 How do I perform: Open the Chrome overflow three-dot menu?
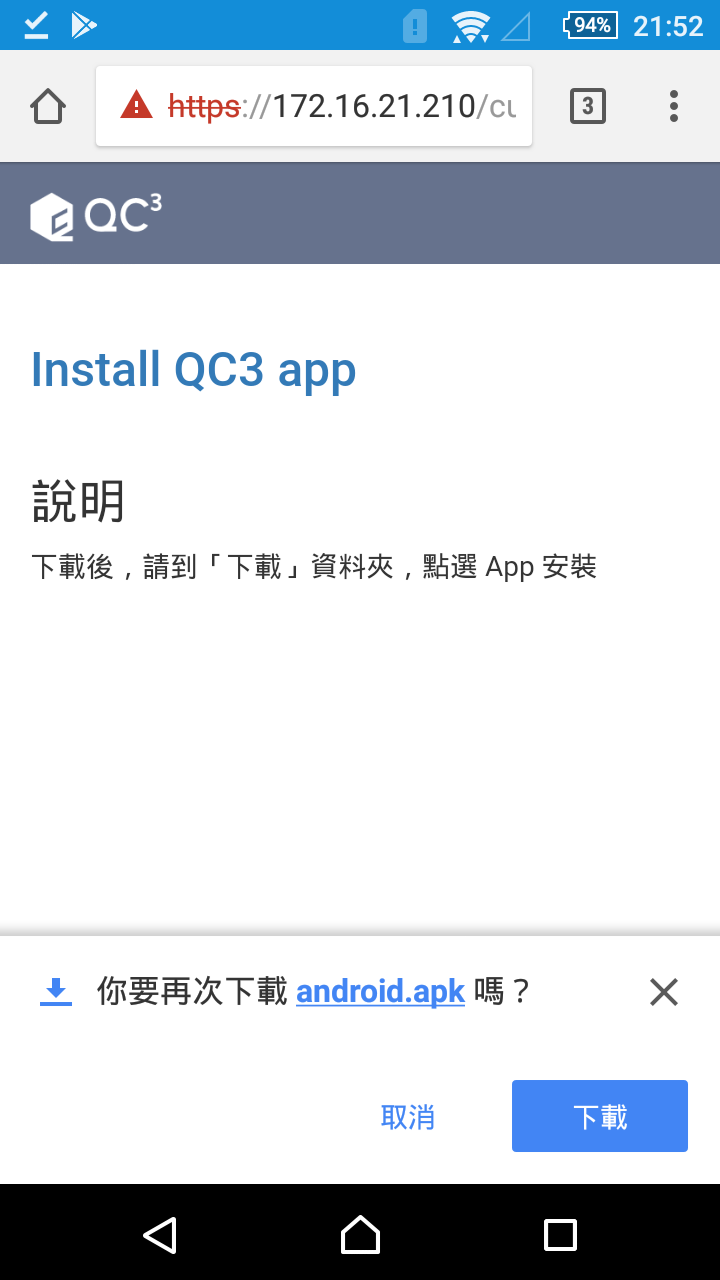(674, 105)
